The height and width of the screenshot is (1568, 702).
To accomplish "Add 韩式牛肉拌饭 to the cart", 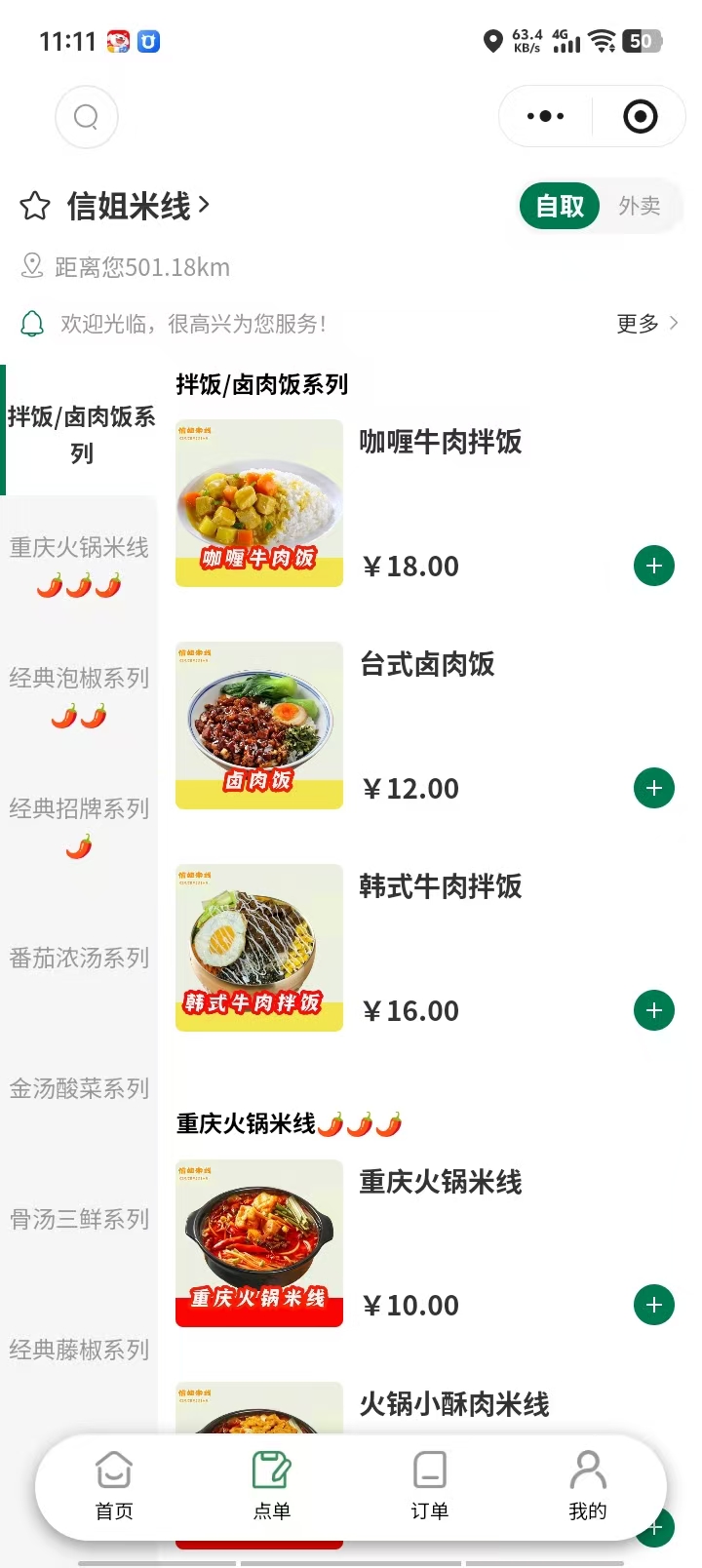I will click(653, 1010).
